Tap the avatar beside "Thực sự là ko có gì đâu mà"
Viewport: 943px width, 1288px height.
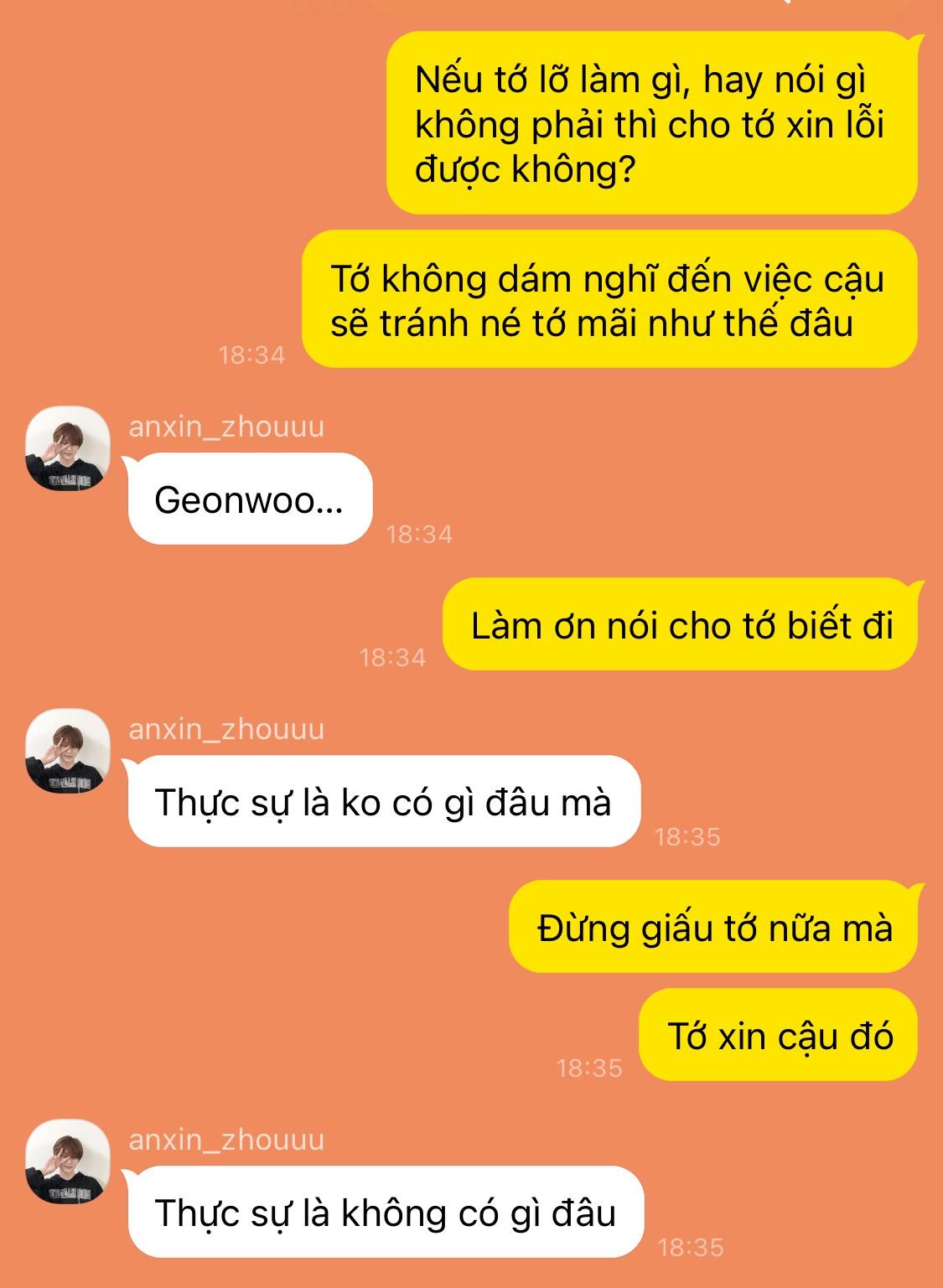68,752
